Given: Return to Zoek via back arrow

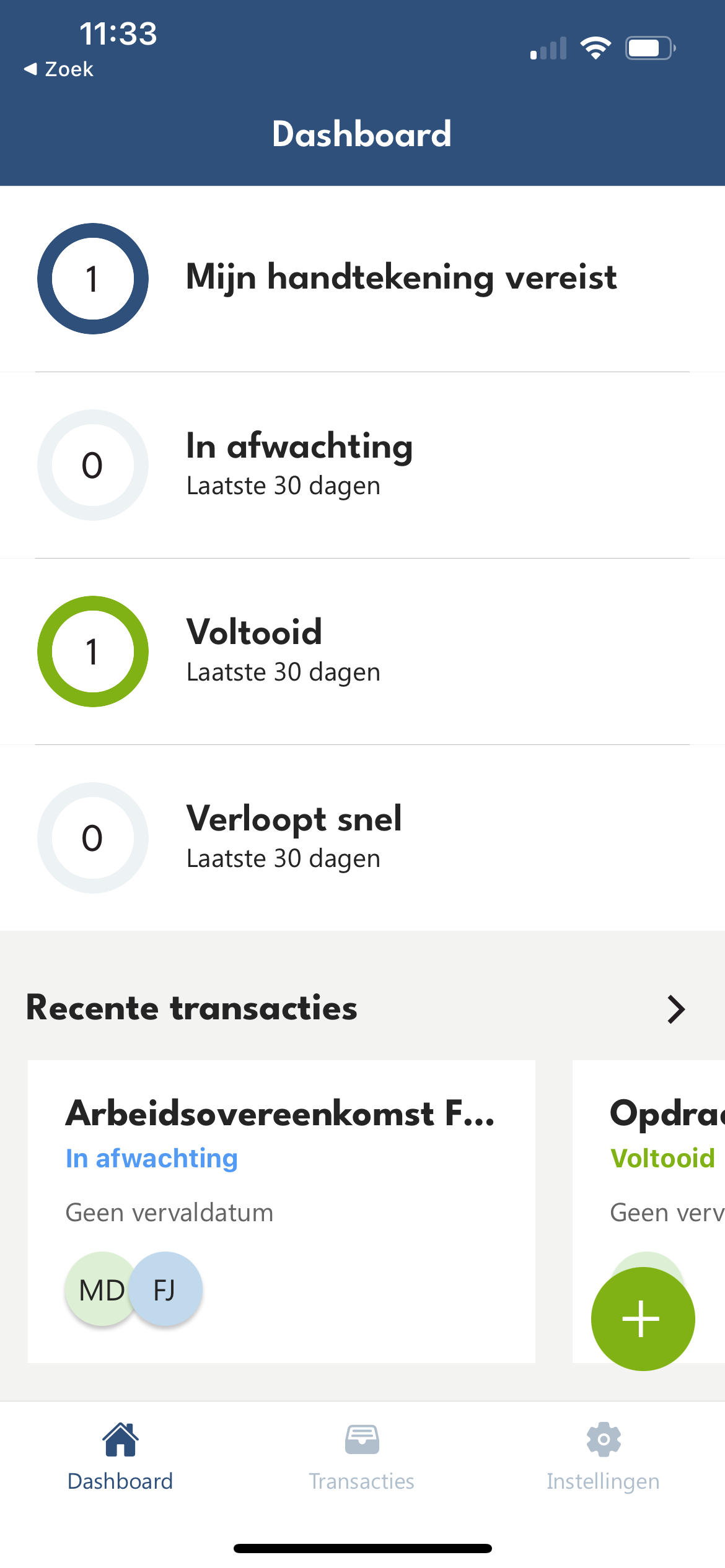Looking at the screenshot, I should click(x=59, y=69).
